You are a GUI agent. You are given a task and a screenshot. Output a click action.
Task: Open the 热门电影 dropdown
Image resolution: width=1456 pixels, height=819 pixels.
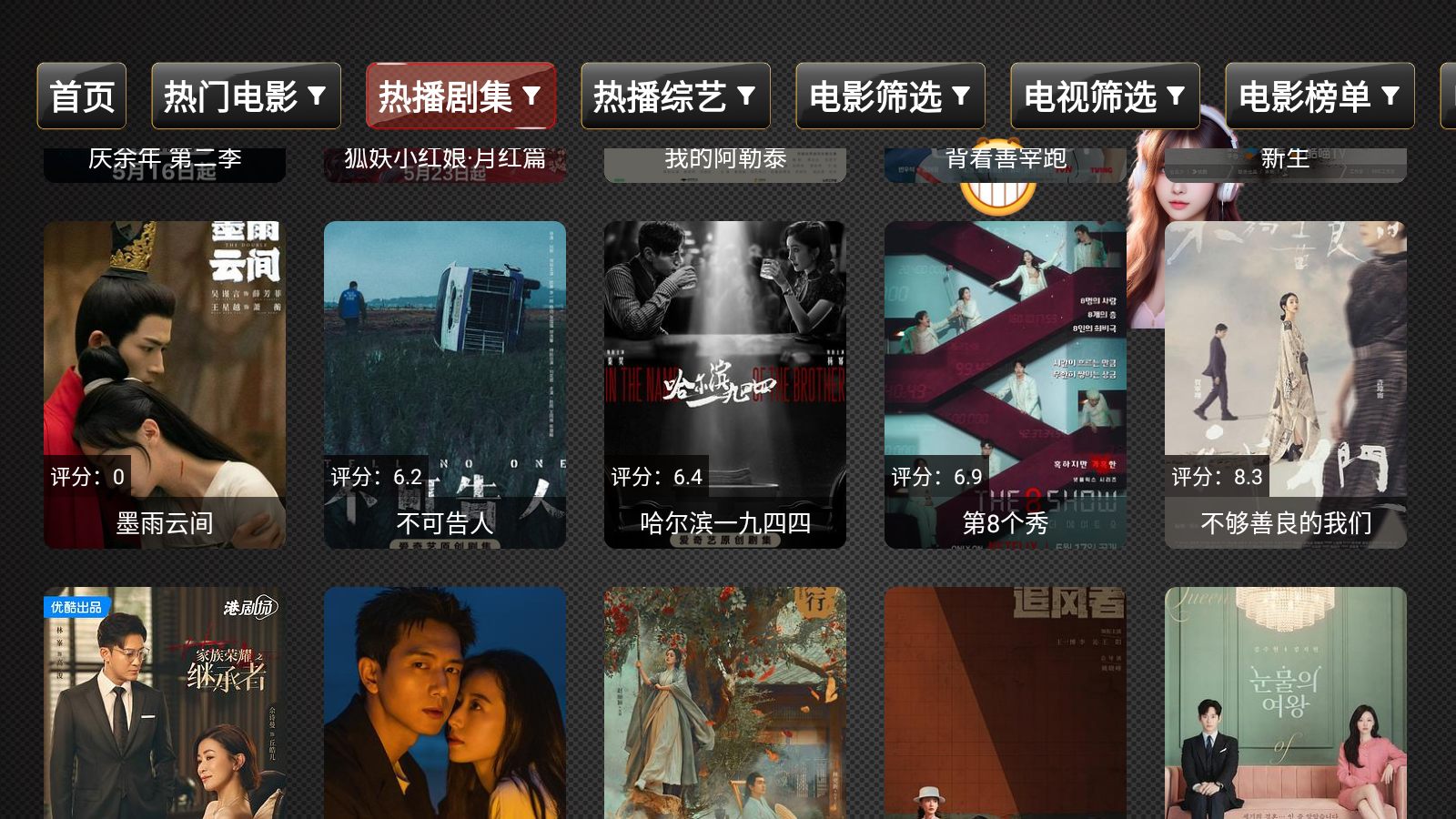[x=246, y=96]
